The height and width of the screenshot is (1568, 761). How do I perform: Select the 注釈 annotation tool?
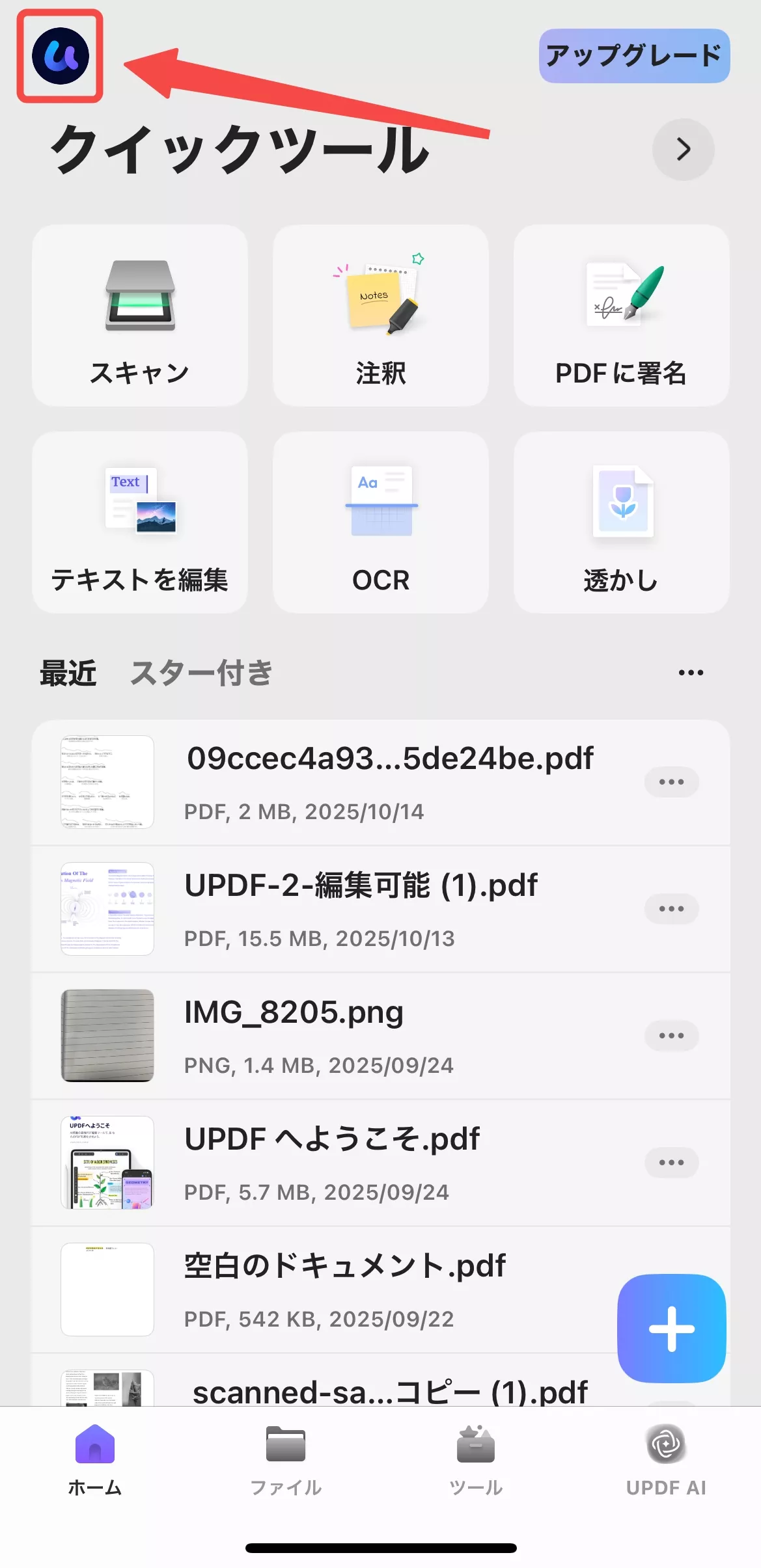click(x=380, y=317)
